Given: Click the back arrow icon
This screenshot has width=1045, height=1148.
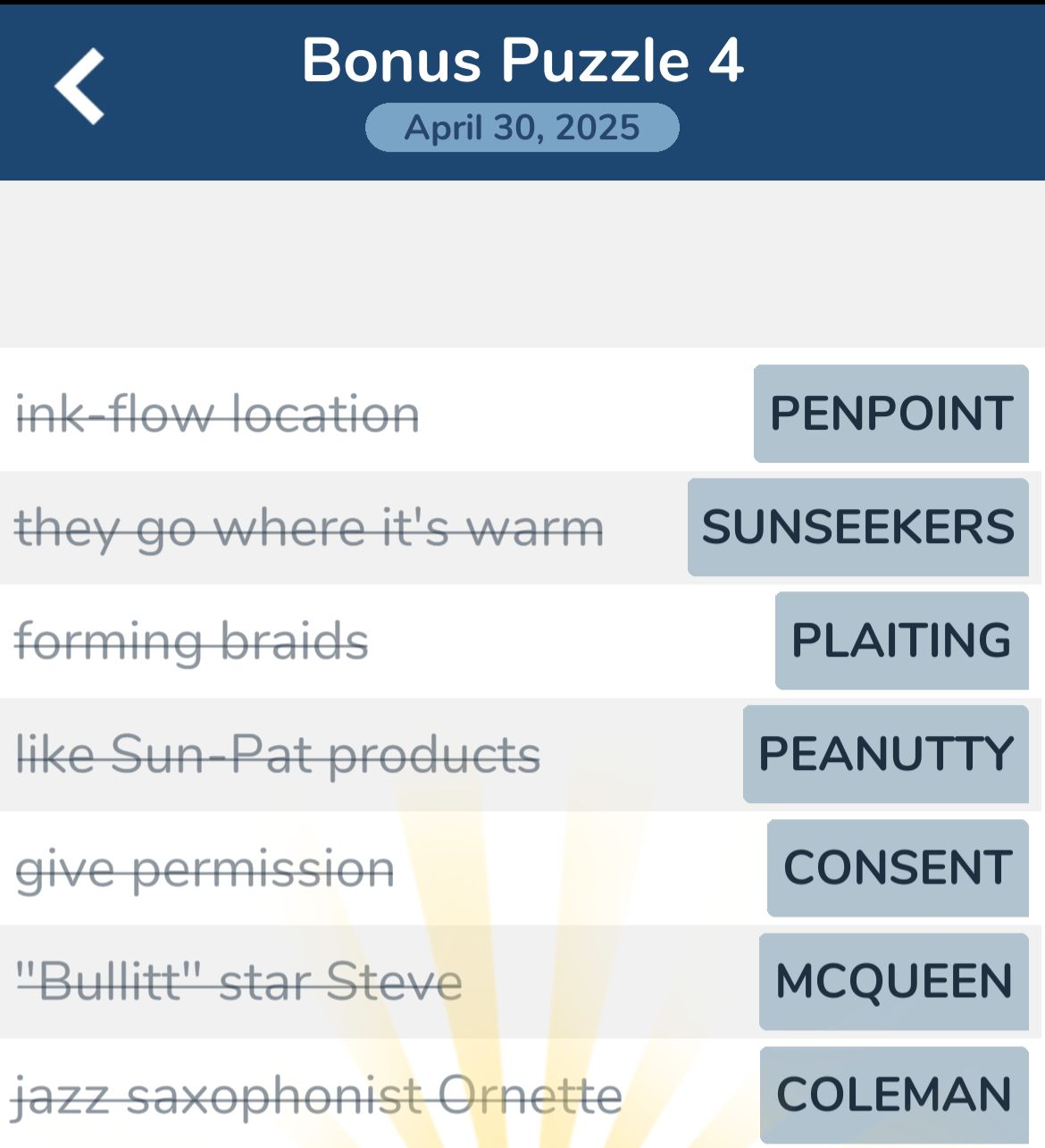Looking at the screenshot, I should pos(79,87).
